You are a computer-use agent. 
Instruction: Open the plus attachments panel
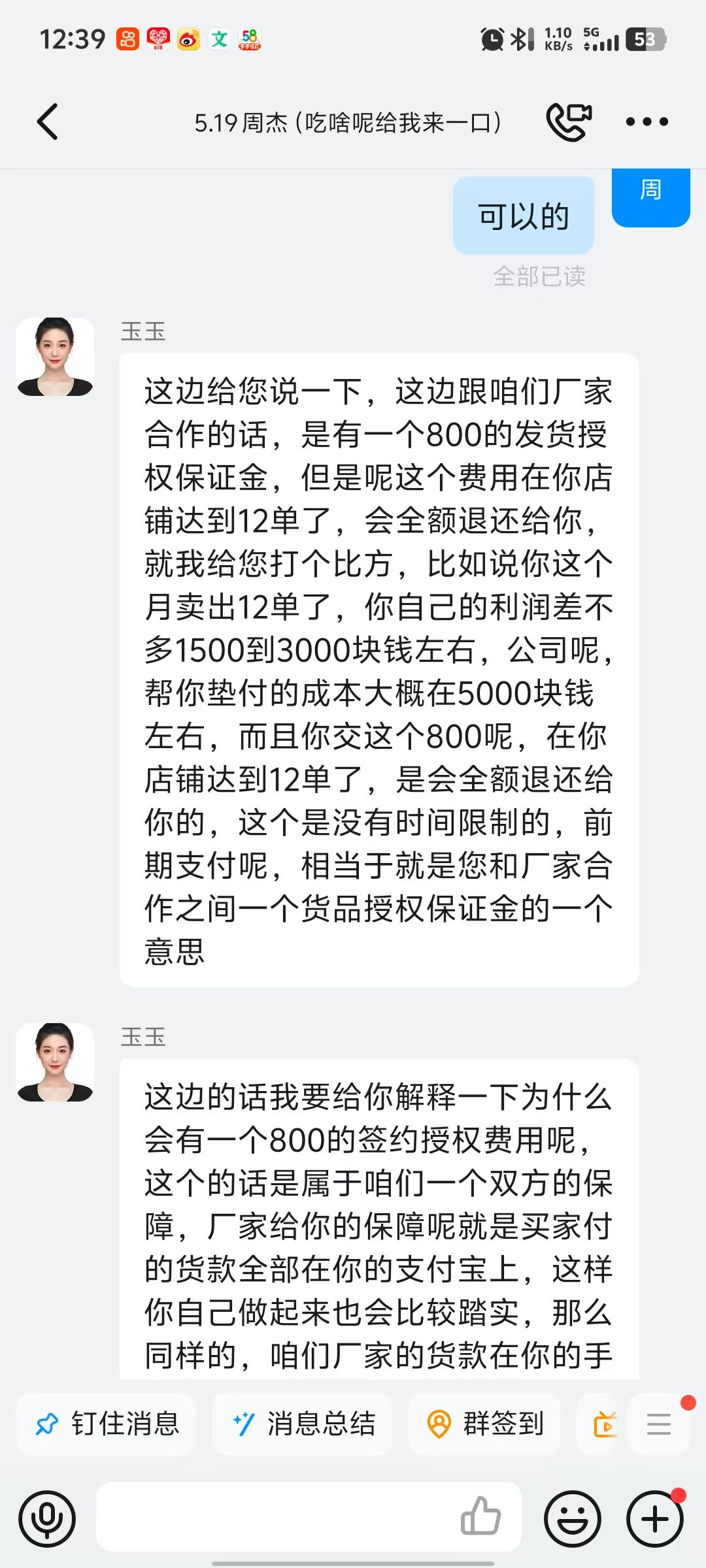point(655,1519)
